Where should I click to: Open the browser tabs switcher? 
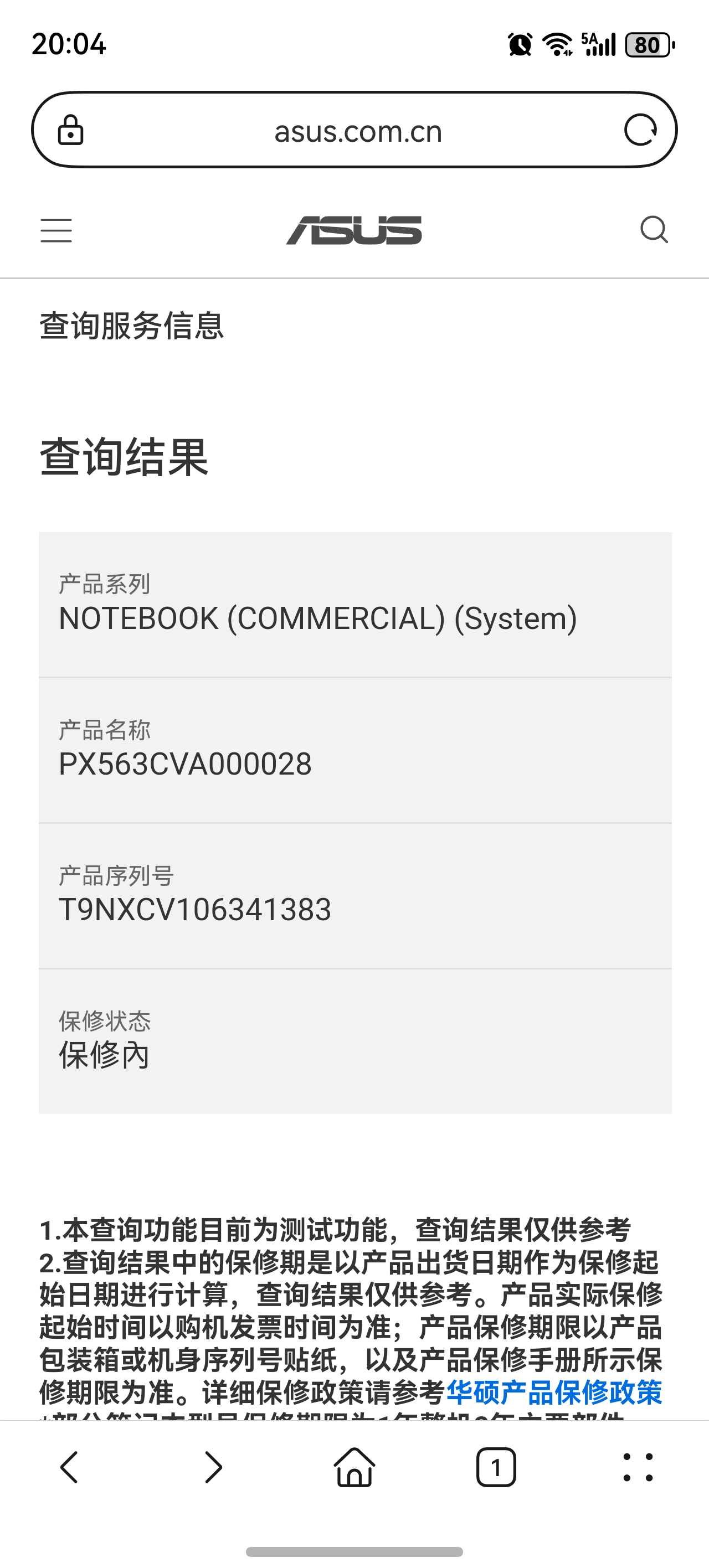496,1467
